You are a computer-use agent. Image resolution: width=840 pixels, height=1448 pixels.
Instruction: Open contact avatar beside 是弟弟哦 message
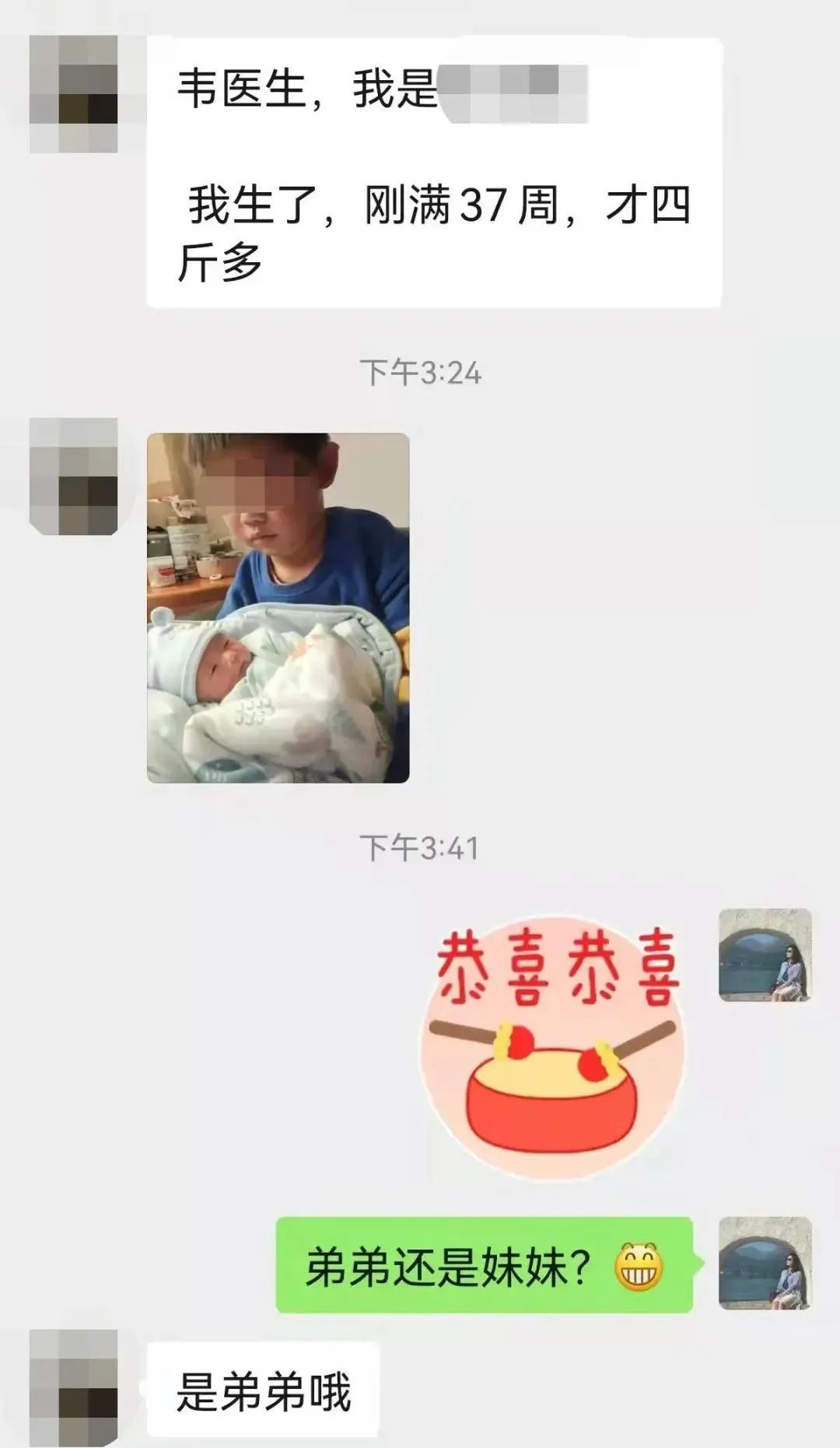(74, 1387)
